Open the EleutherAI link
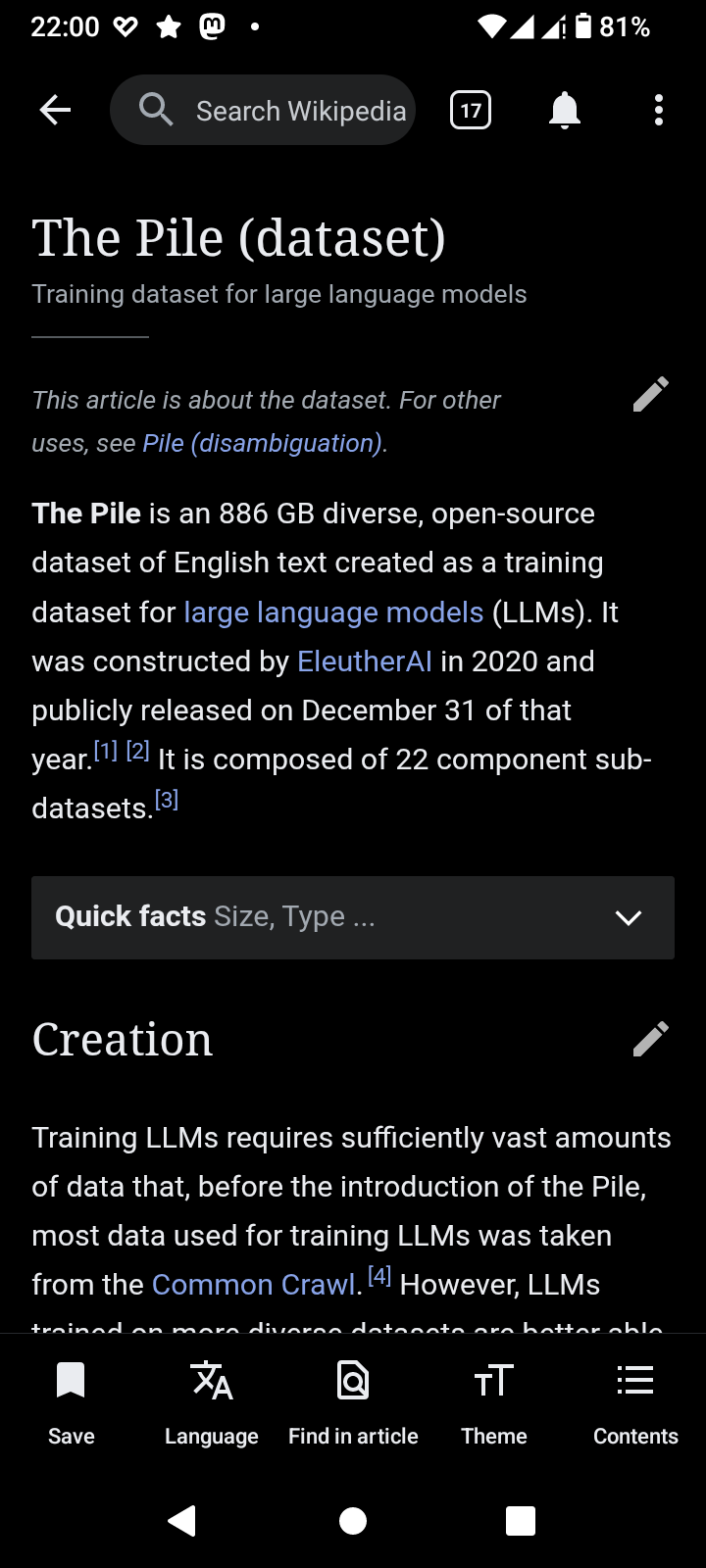This screenshot has height=1568, width=706. pyautogui.click(x=364, y=661)
